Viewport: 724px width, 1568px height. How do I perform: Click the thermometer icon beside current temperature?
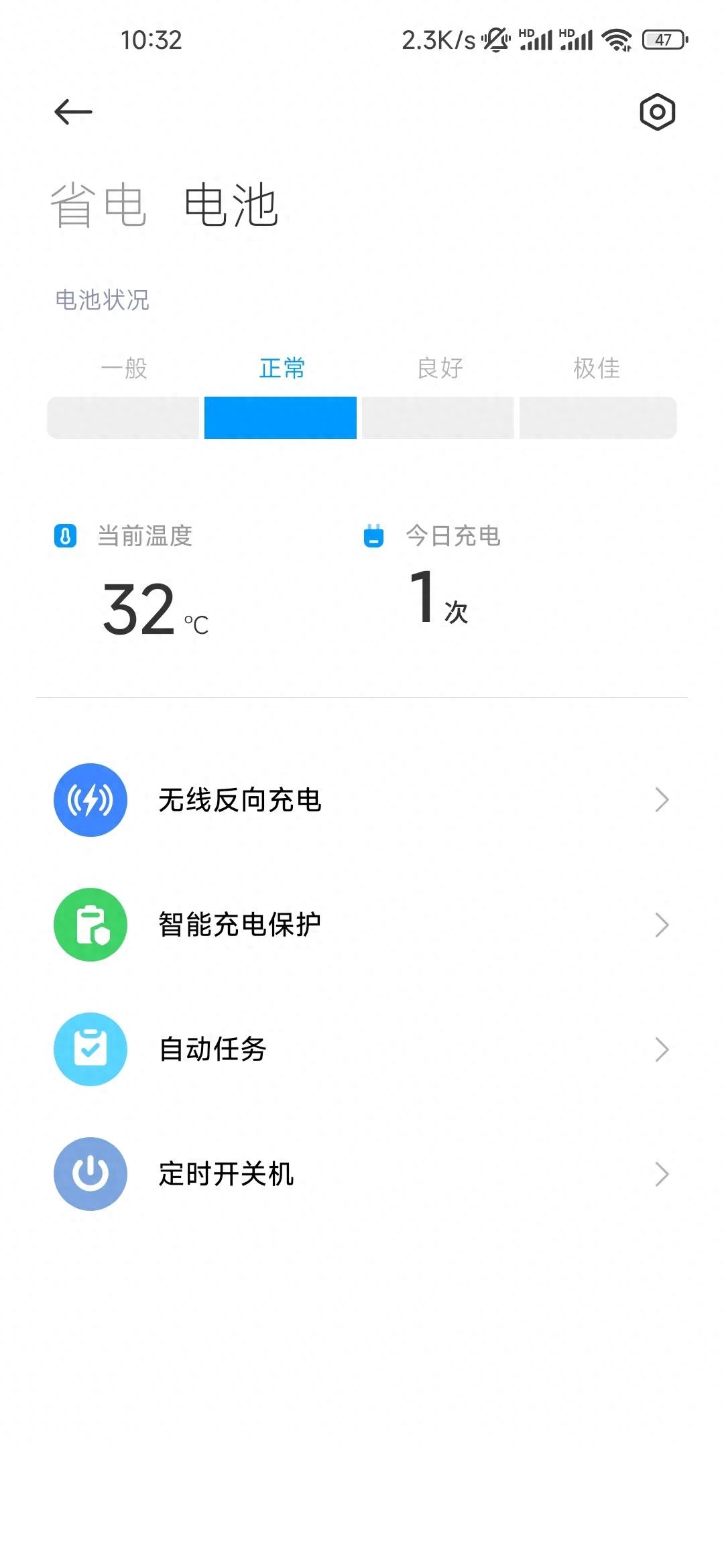[65, 535]
